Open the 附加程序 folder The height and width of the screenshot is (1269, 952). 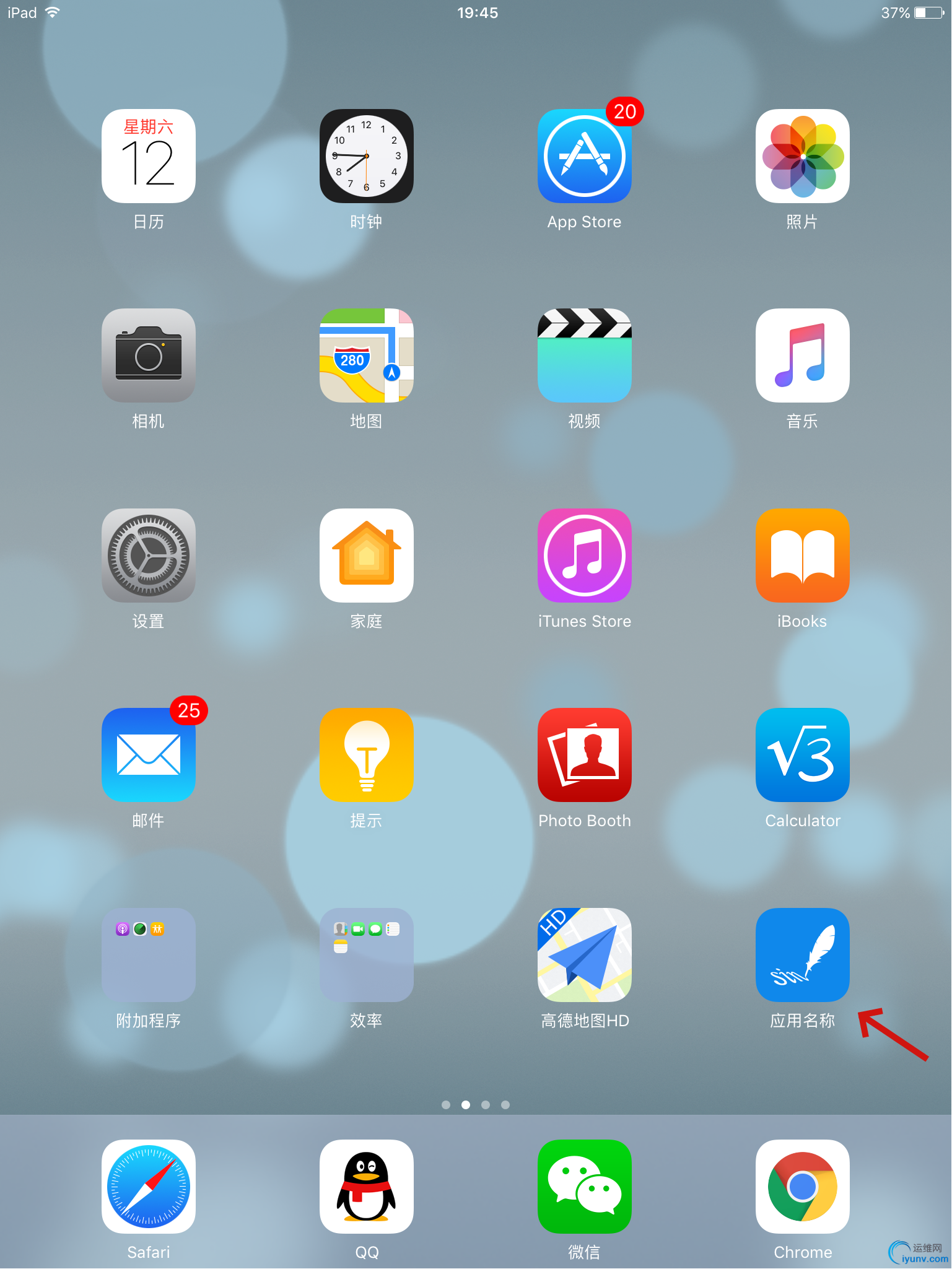click(x=149, y=955)
